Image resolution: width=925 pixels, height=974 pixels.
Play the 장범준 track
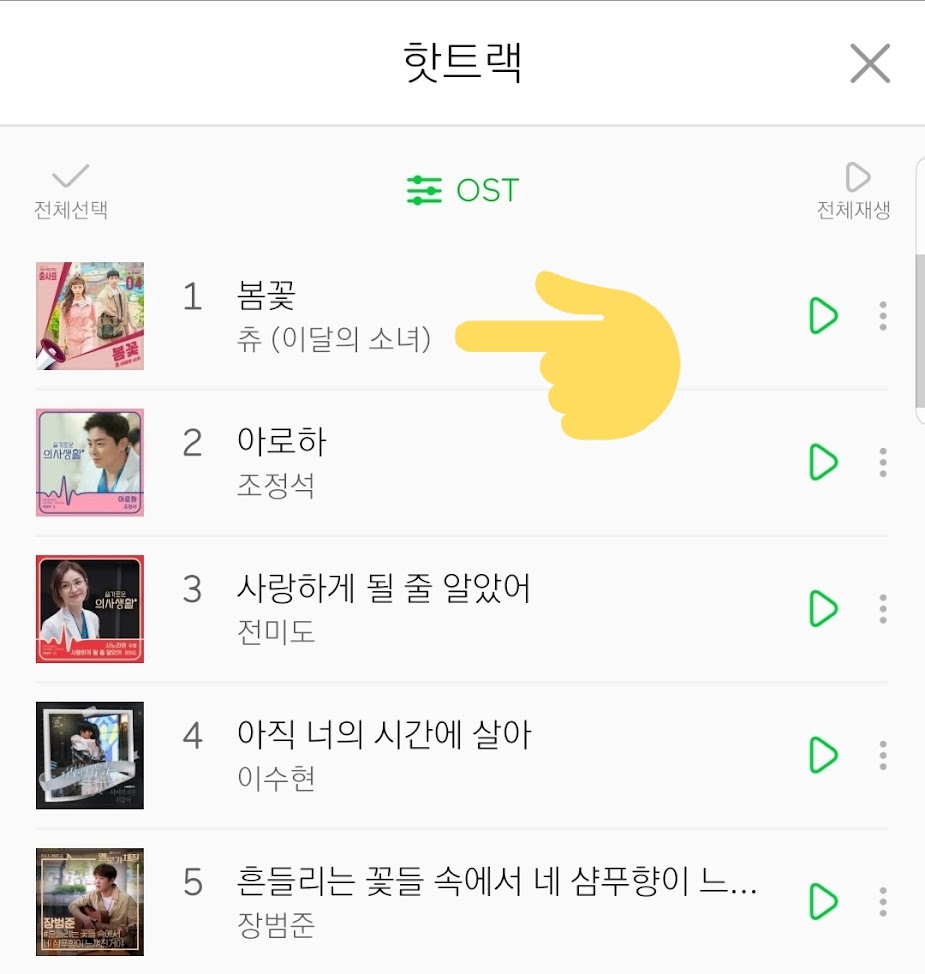click(x=822, y=901)
